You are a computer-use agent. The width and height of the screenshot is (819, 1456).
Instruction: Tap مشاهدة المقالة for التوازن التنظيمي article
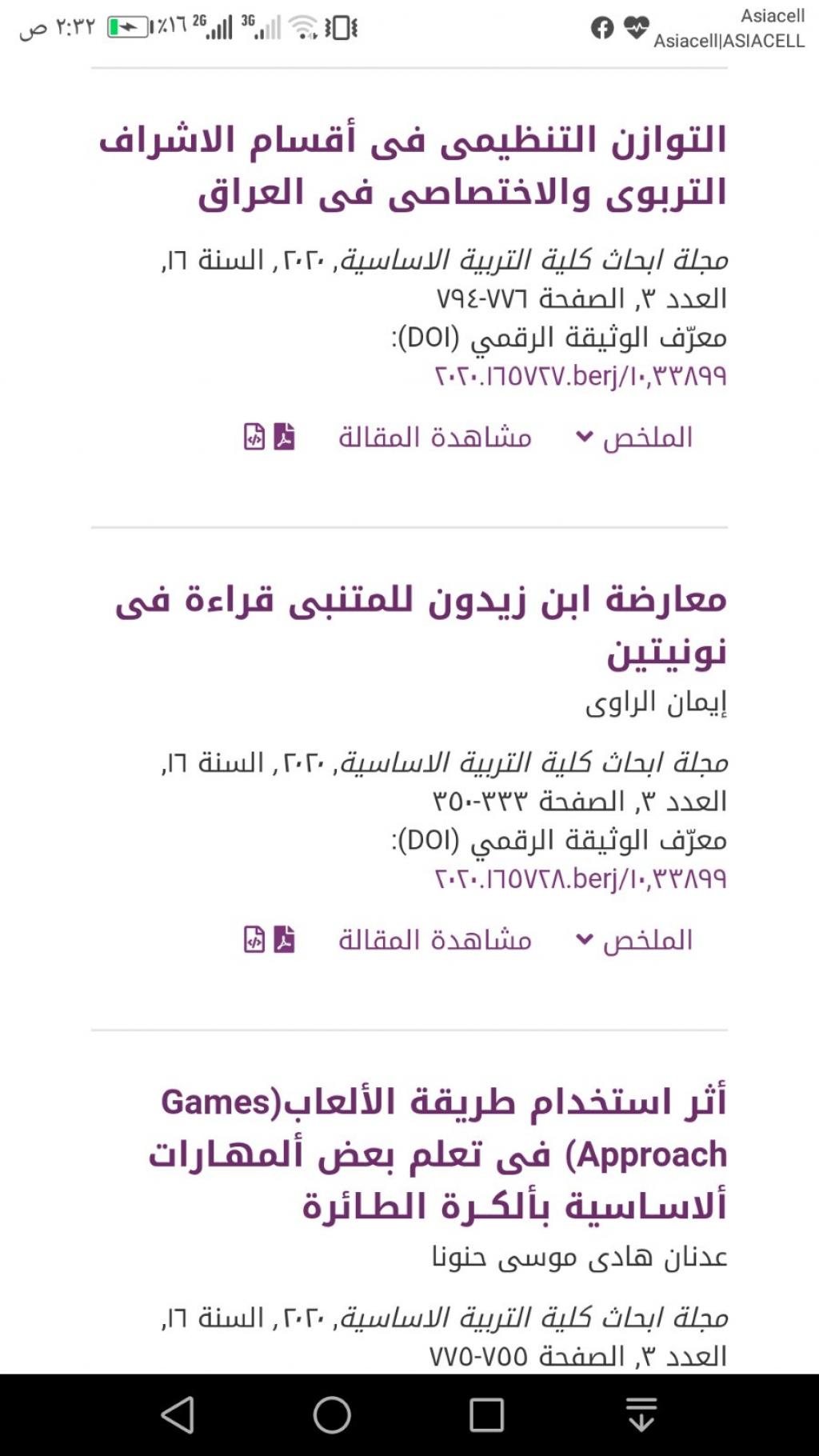[434, 438]
